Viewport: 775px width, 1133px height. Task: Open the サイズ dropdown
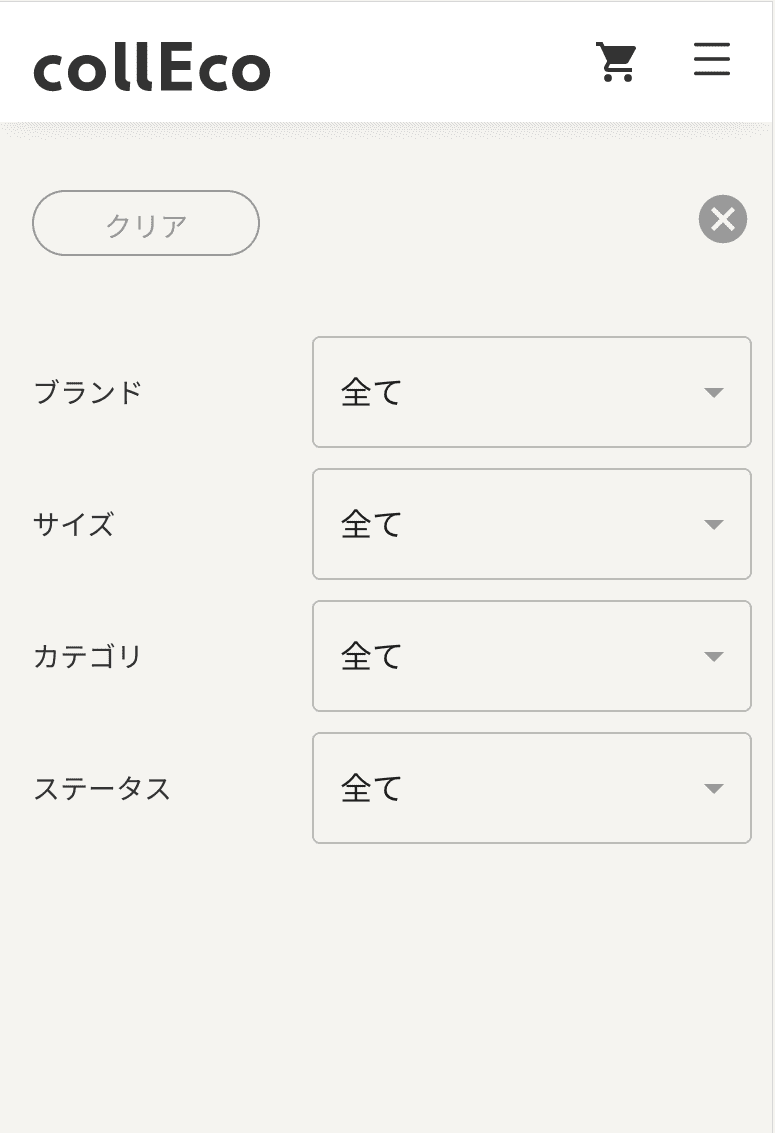(x=531, y=524)
